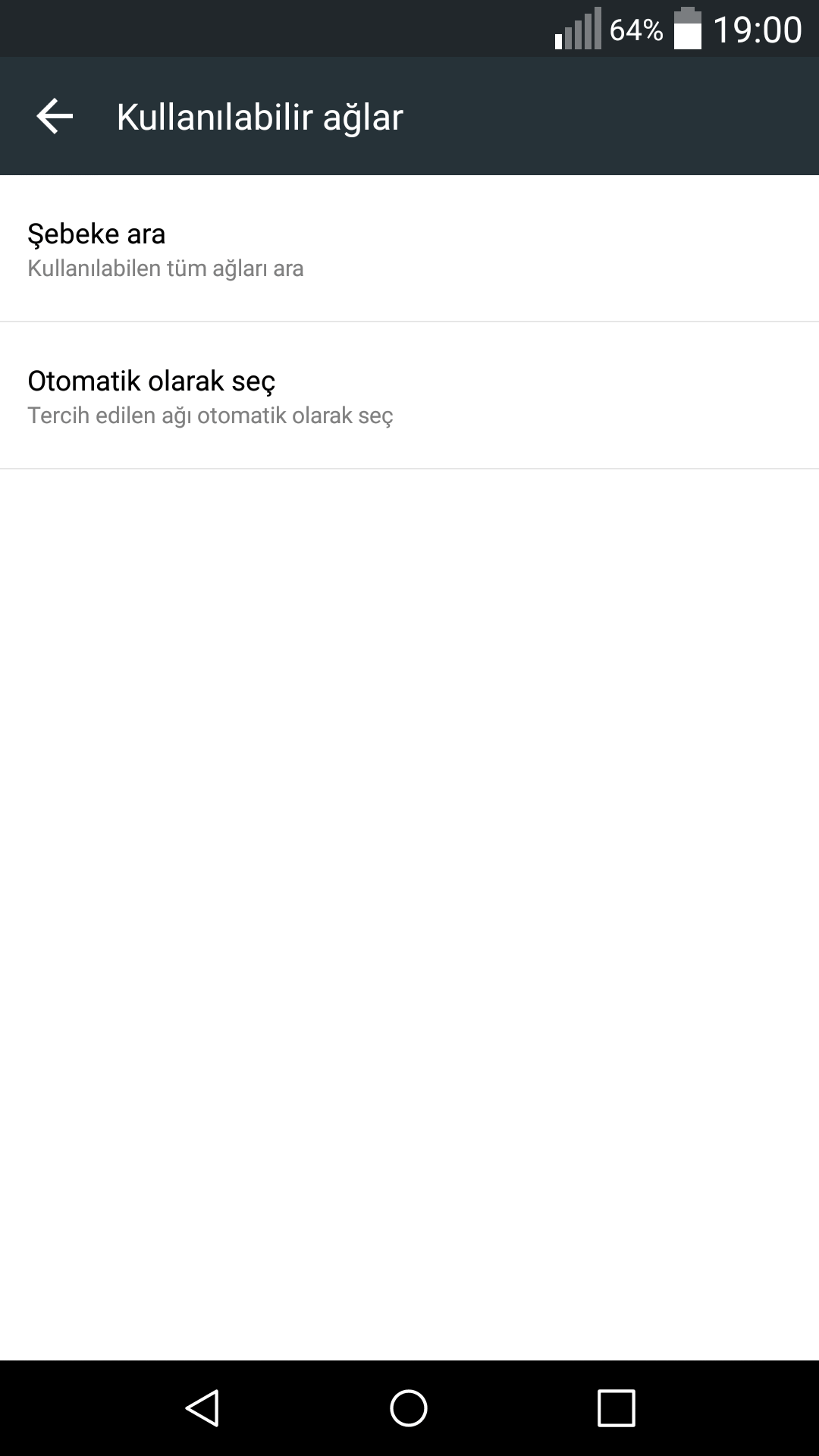Open recent apps from the navigation bar
Screen dimensions: 819x1456
coord(616,1408)
